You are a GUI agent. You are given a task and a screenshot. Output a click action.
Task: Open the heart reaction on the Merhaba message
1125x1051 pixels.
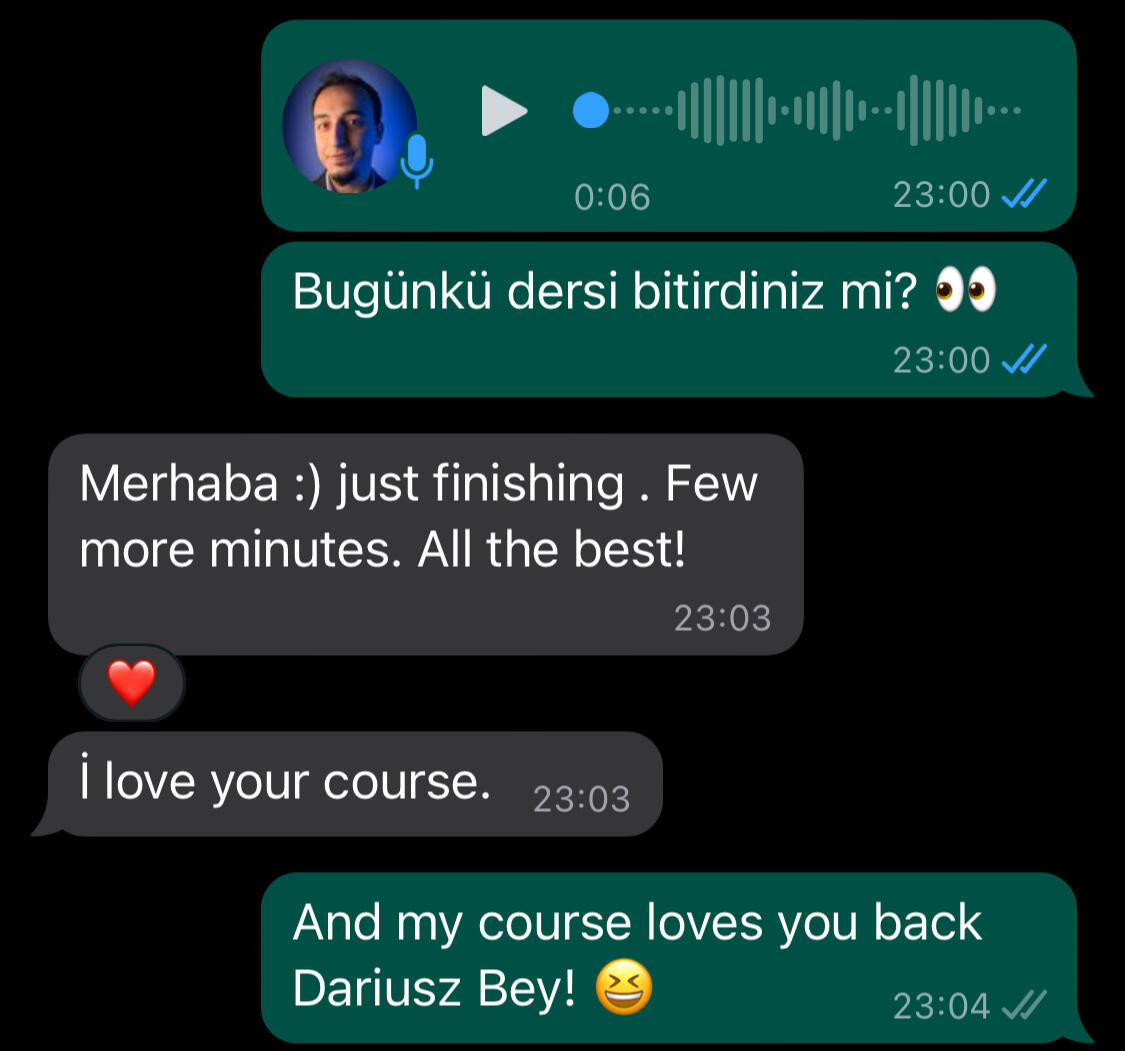point(132,683)
